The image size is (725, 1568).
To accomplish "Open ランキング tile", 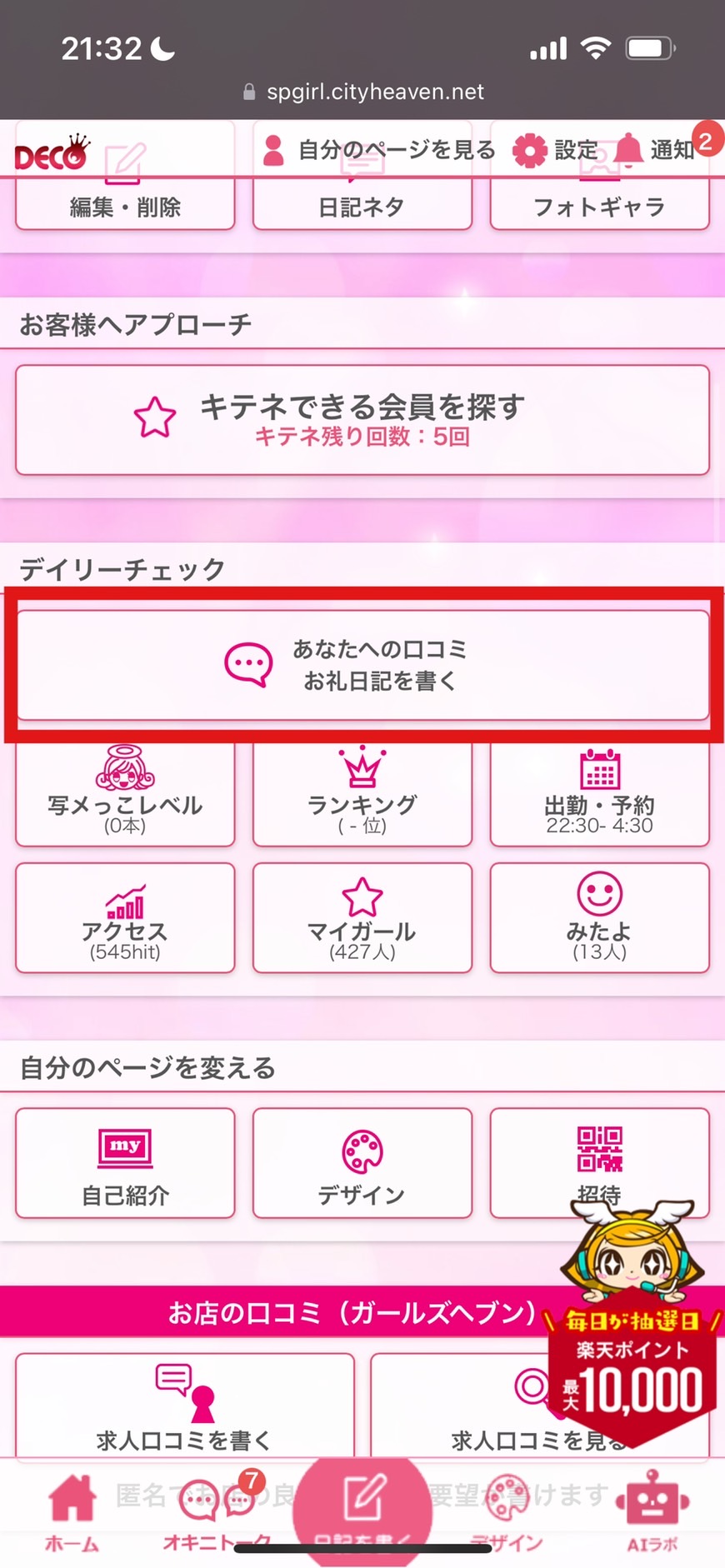I will [362, 796].
